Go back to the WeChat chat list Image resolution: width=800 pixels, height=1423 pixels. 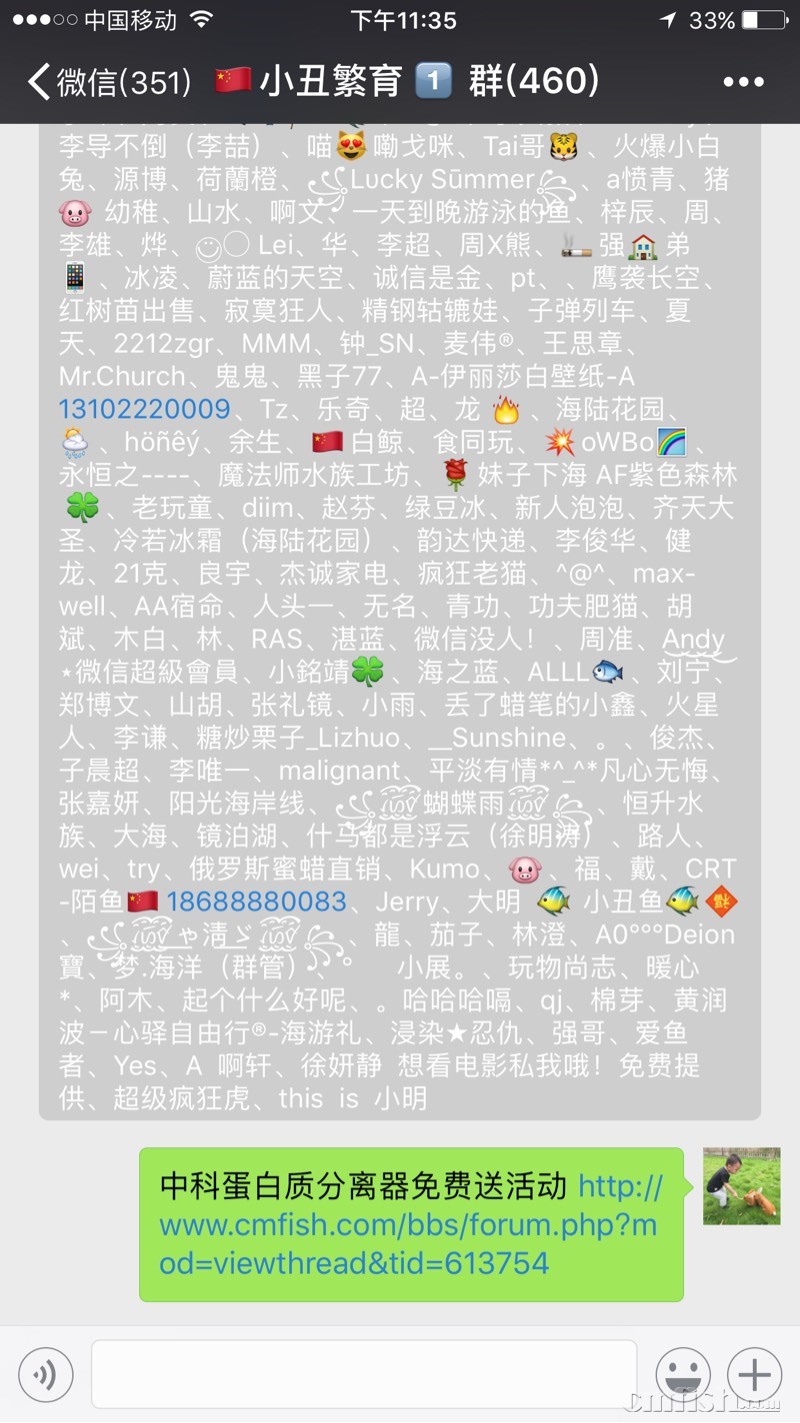coord(108,82)
